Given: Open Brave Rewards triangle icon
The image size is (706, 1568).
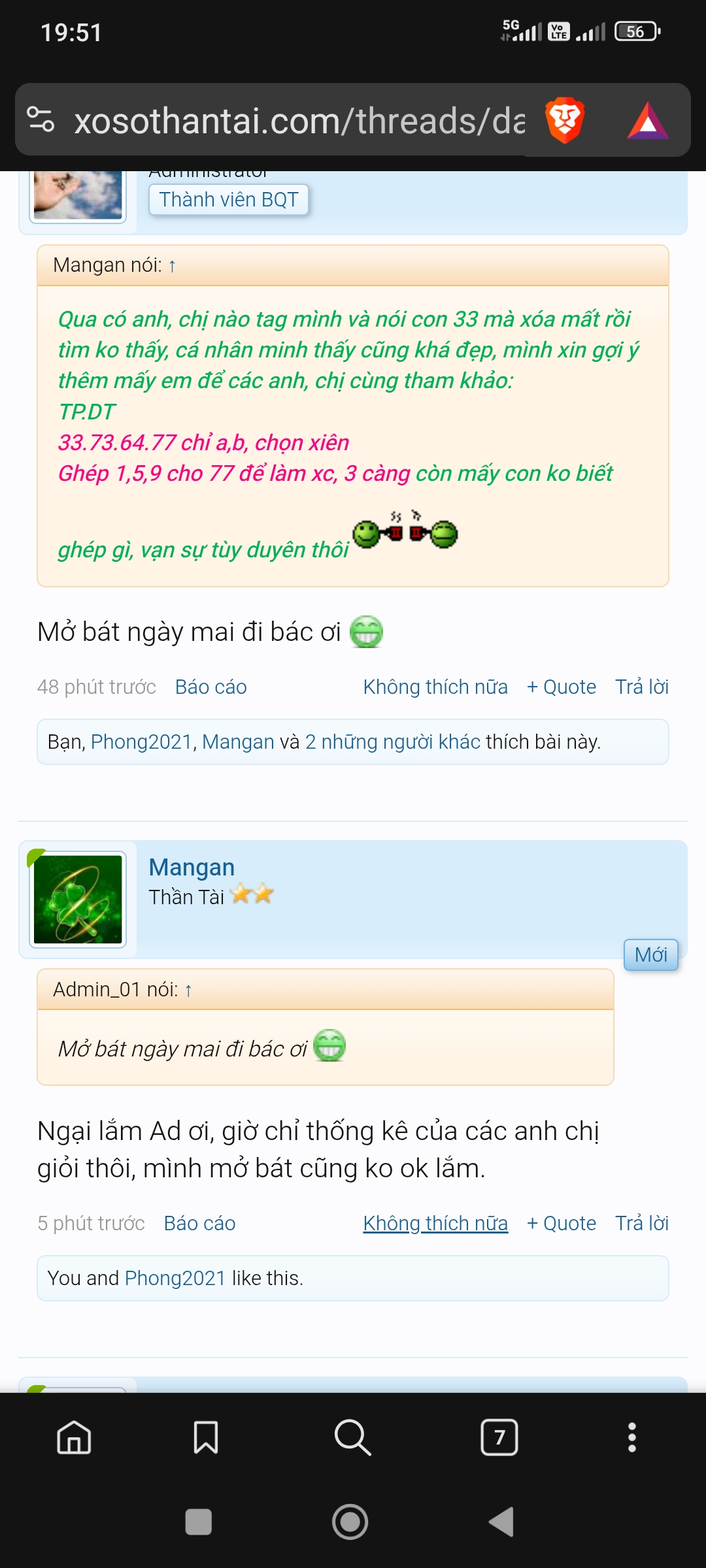Looking at the screenshot, I should point(647,121).
